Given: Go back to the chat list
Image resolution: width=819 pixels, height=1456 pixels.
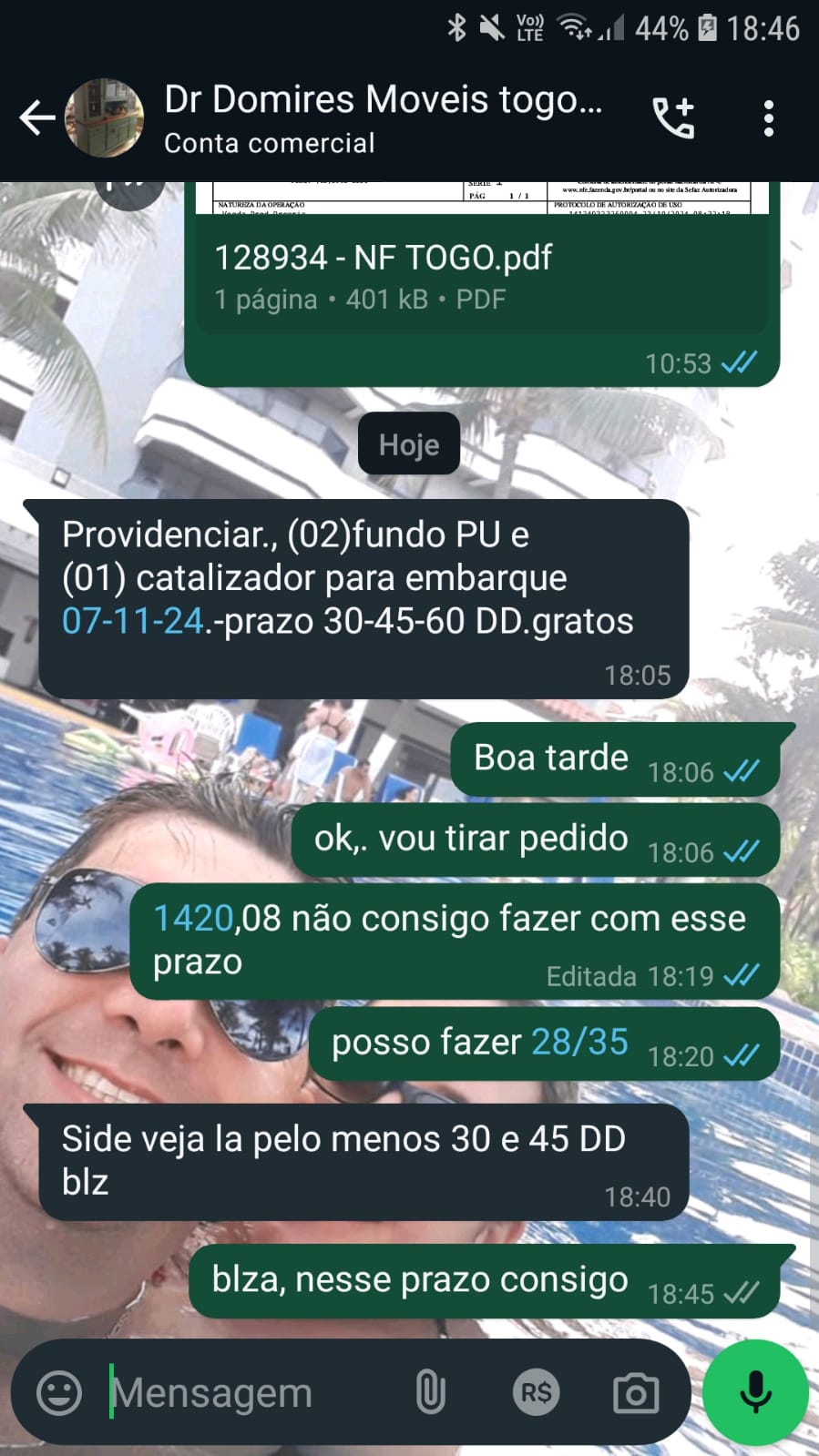Looking at the screenshot, I should click(x=36, y=118).
